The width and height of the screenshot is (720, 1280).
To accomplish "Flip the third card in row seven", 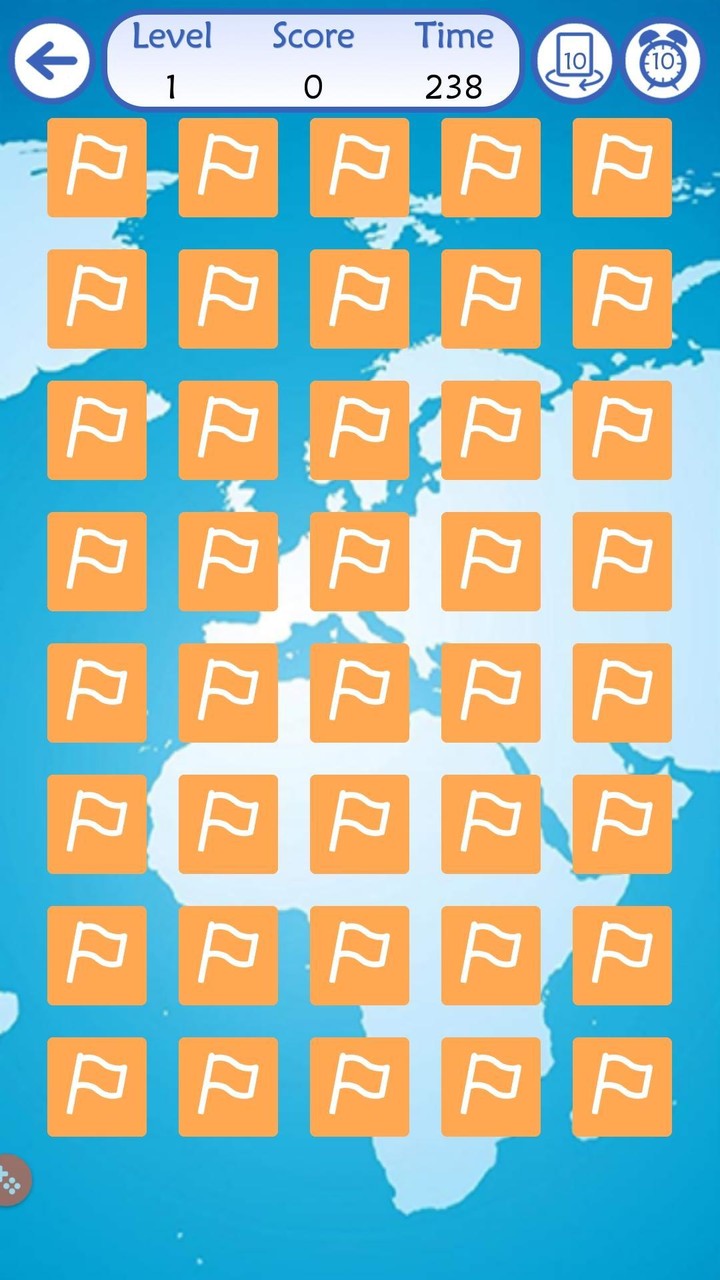I will pyautogui.click(x=359, y=955).
